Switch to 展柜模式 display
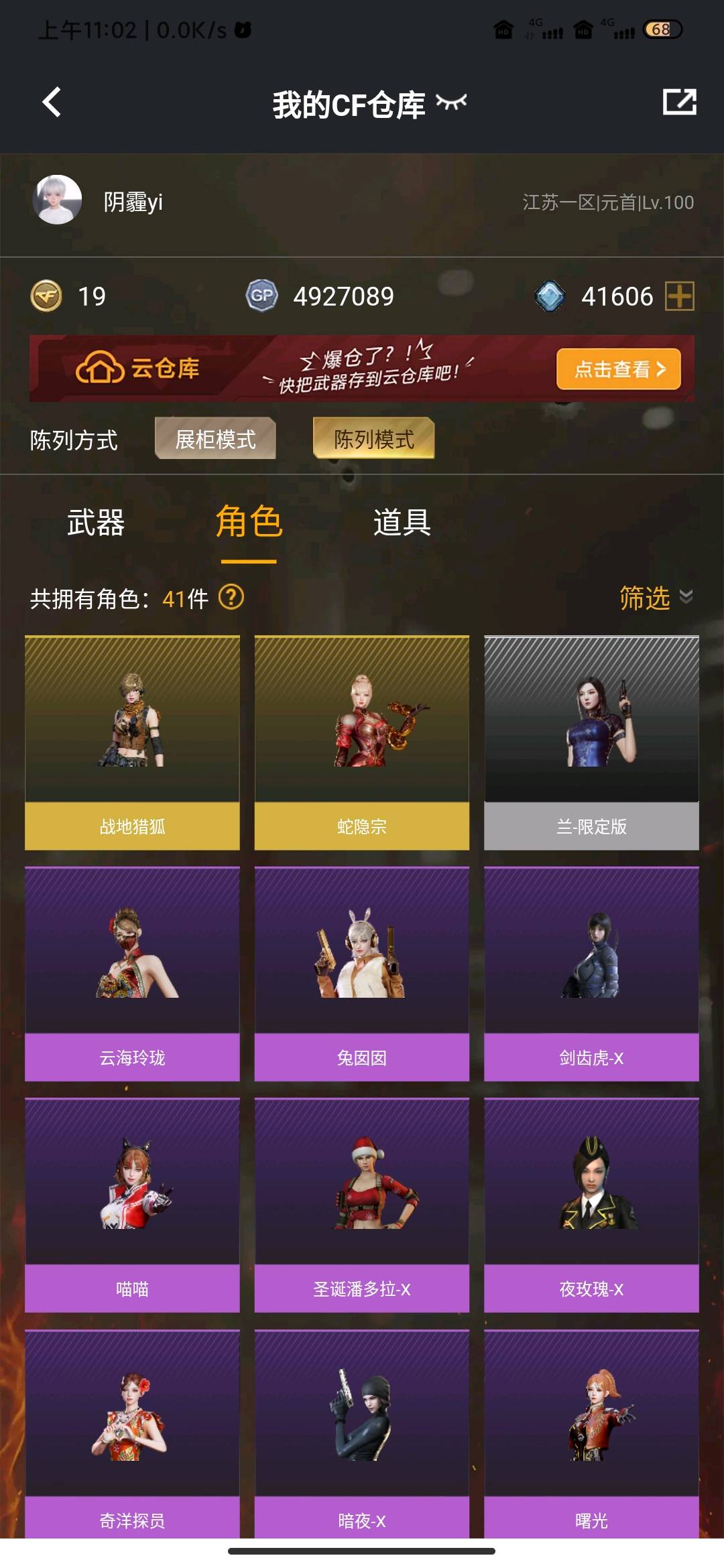This screenshot has height=1568, width=724. click(x=215, y=439)
